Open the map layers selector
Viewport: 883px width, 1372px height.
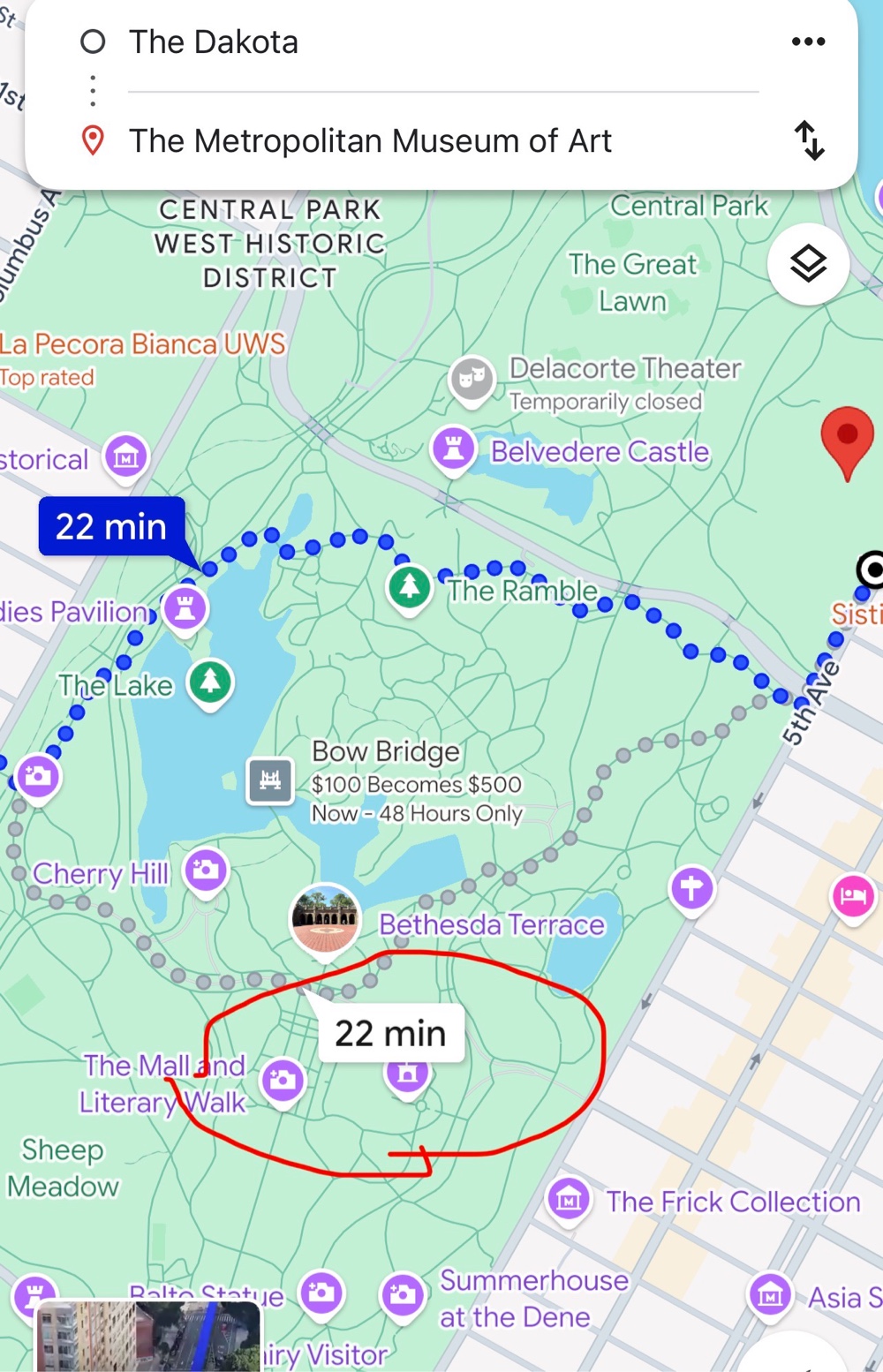(808, 264)
